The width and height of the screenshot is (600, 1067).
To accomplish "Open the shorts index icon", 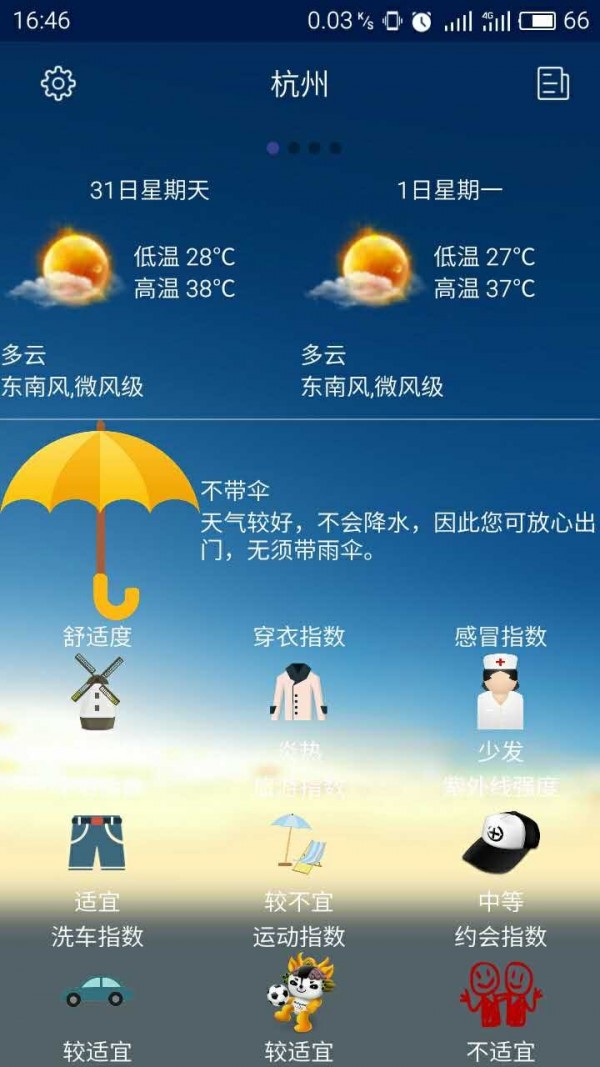I will click(x=97, y=842).
